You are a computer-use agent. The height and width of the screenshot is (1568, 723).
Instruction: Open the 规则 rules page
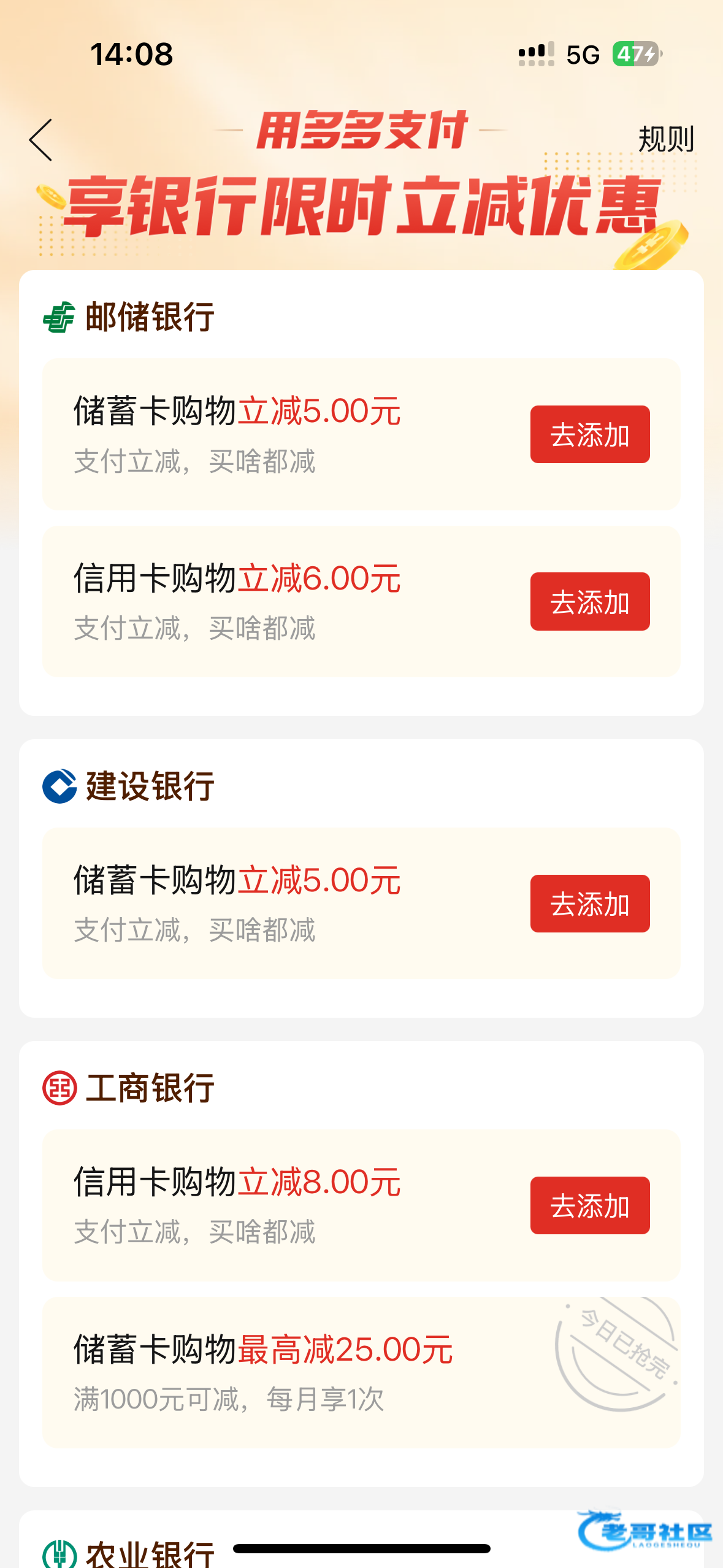tap(665, 139)
